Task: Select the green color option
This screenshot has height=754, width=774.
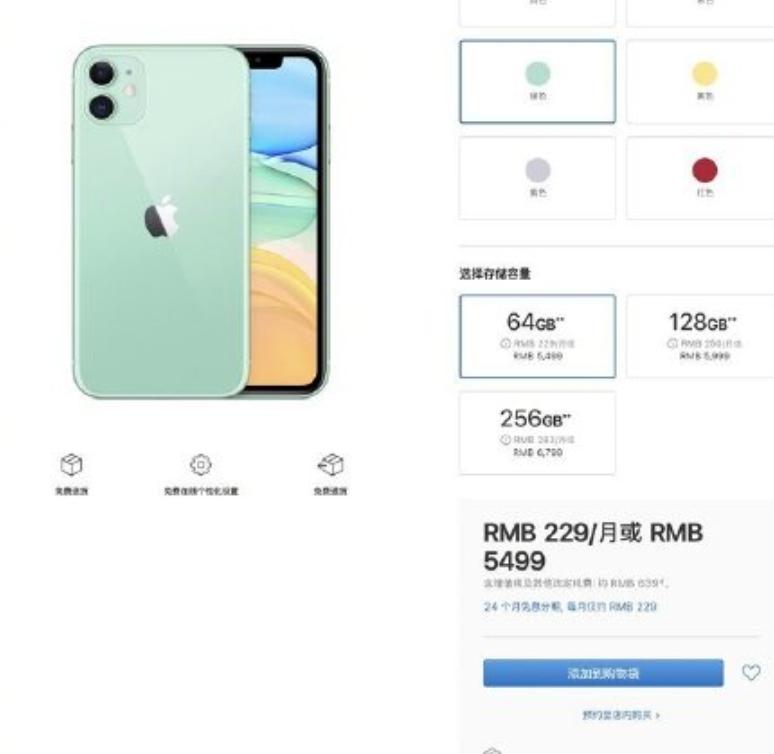Action: point(538,81)
